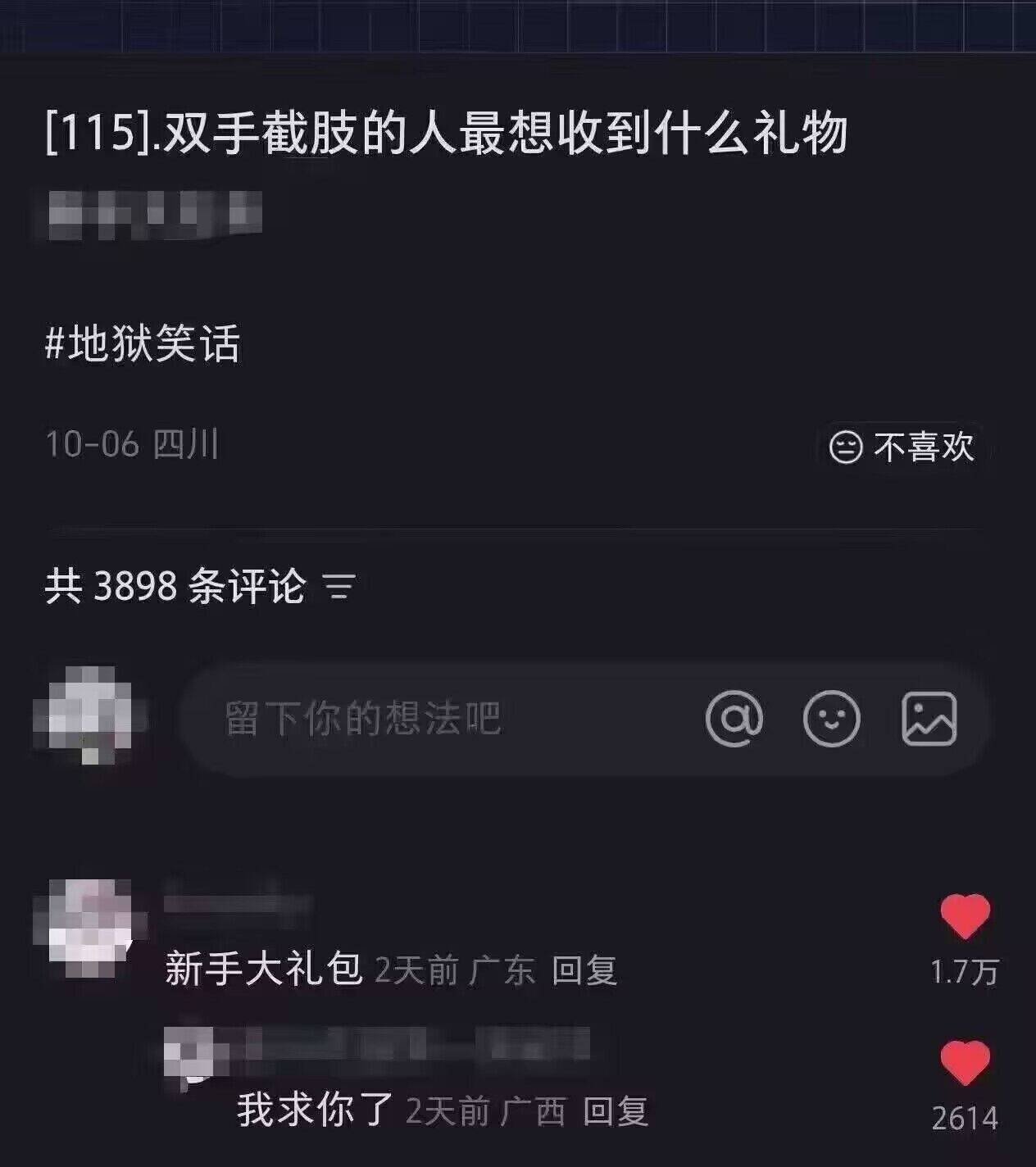Reply to the 新手大礼包 comment

(x=584, y=971)
